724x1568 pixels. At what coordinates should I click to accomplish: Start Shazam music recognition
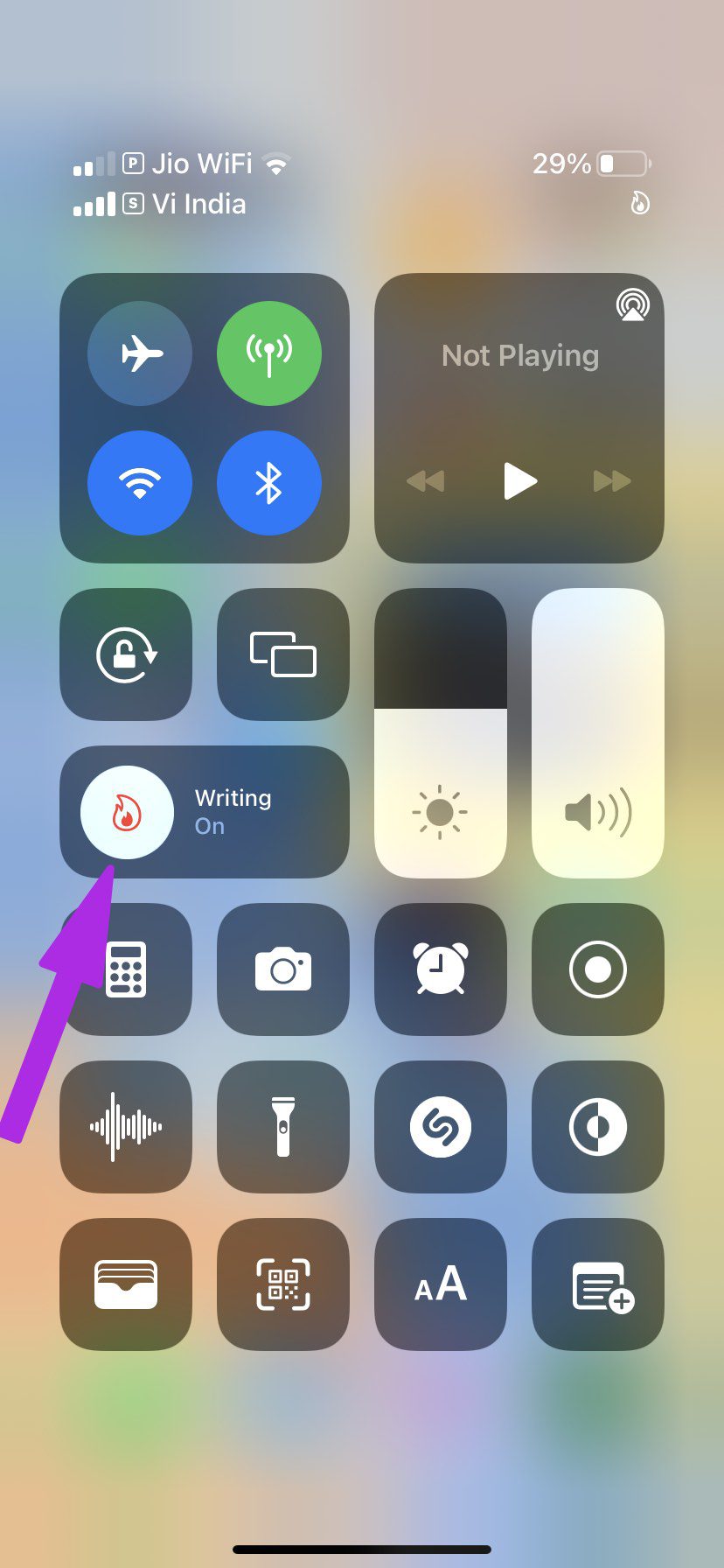(x=440, y=1127)
